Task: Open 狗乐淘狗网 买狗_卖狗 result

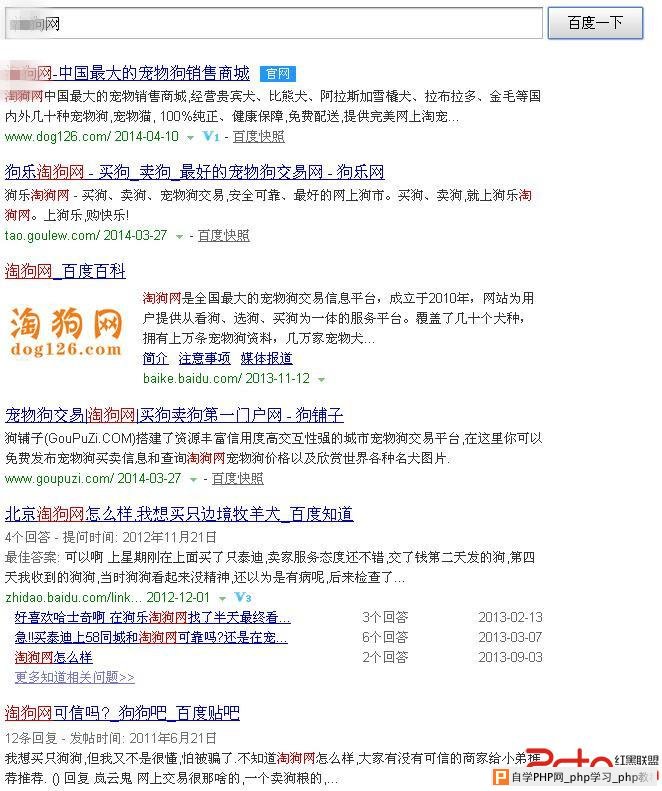Action: point(194,172)
